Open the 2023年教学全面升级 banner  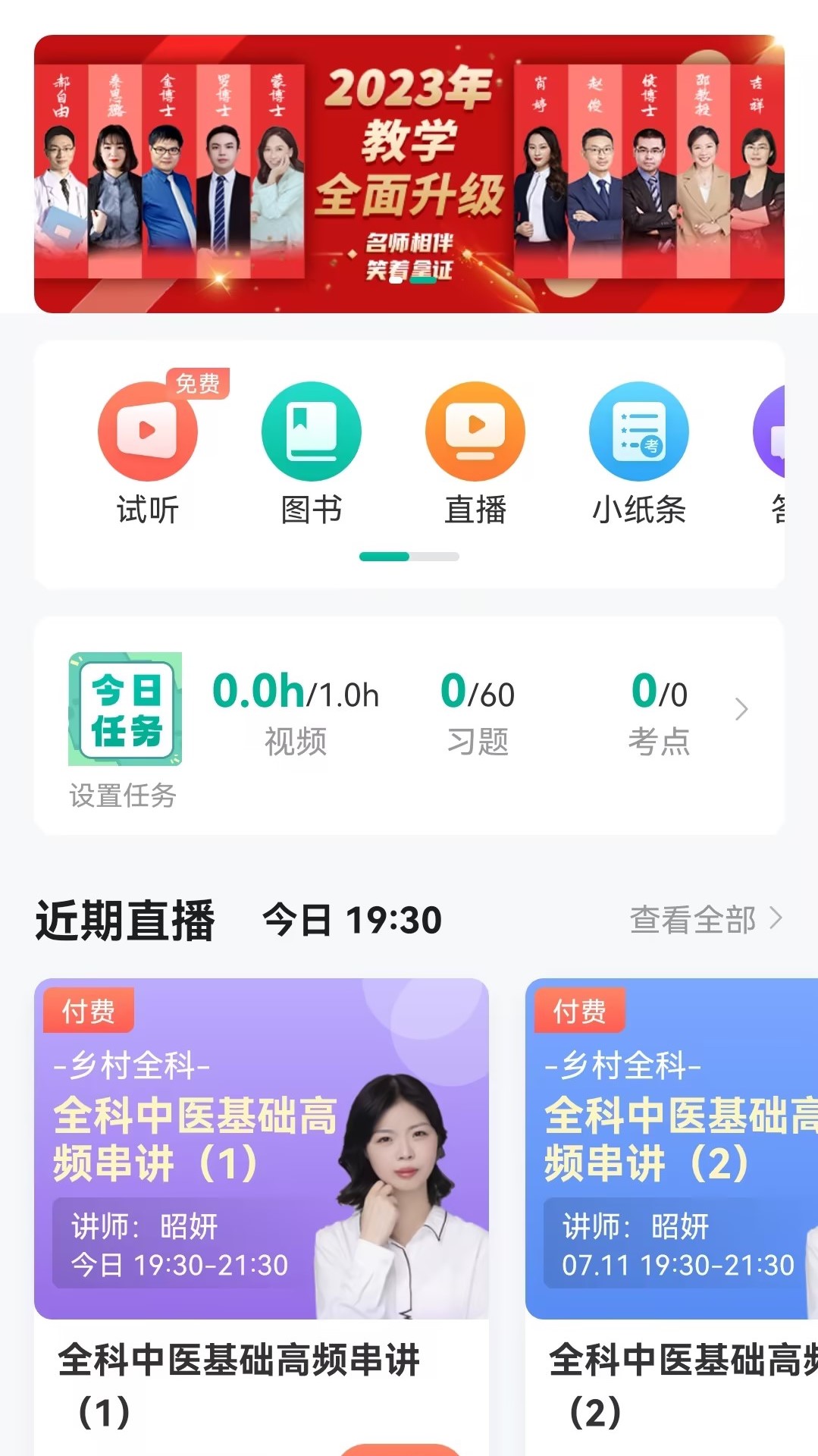409,171
